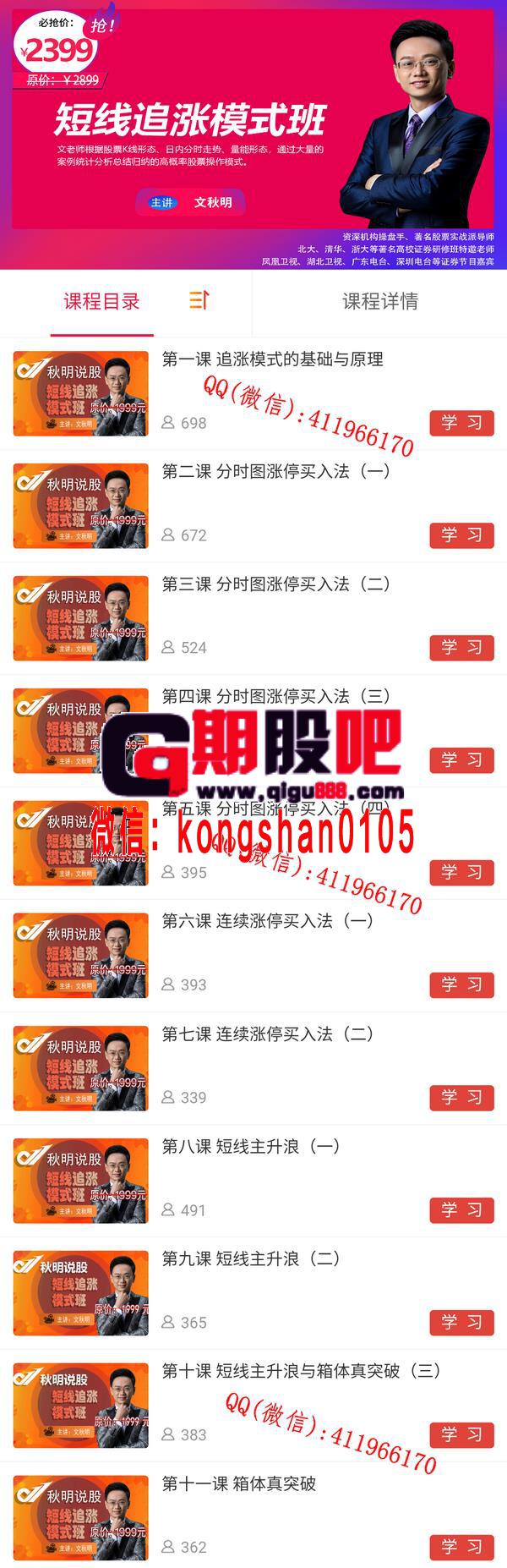This screenshot has height=1568, width=507.
Task: Toggle the lesson list sort order icon
Action: point(199,299)
